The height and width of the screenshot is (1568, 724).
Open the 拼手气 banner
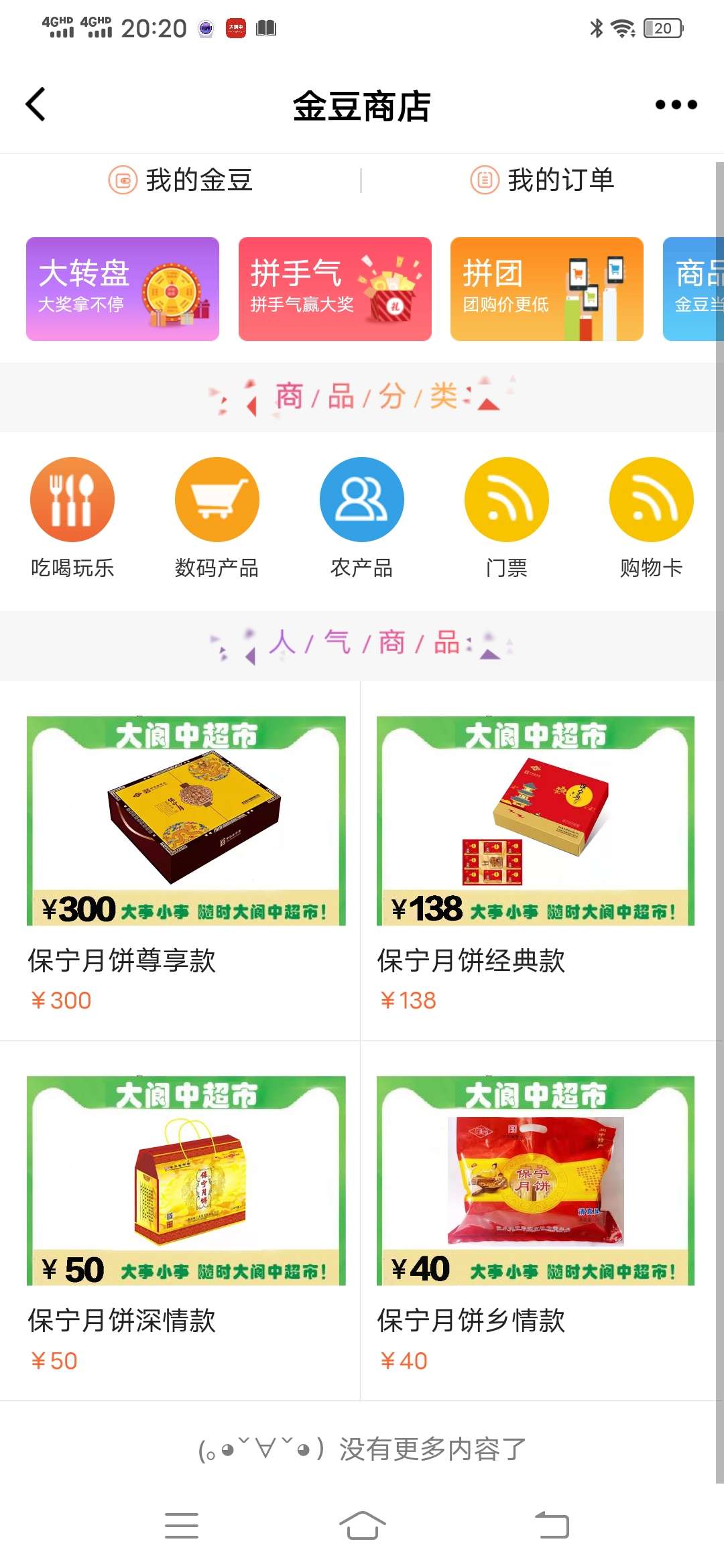(x=335, y=289)
